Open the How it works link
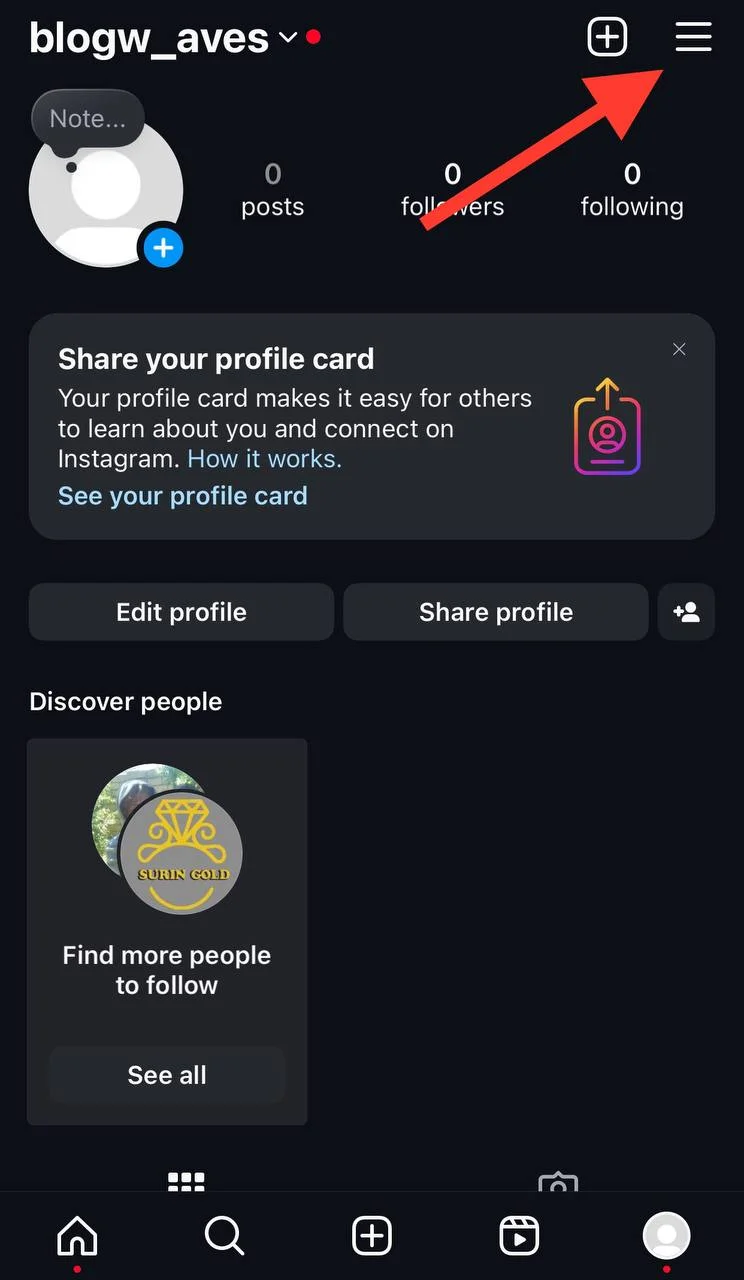Screen dimensions: 744x1280 tap(264, 459)
